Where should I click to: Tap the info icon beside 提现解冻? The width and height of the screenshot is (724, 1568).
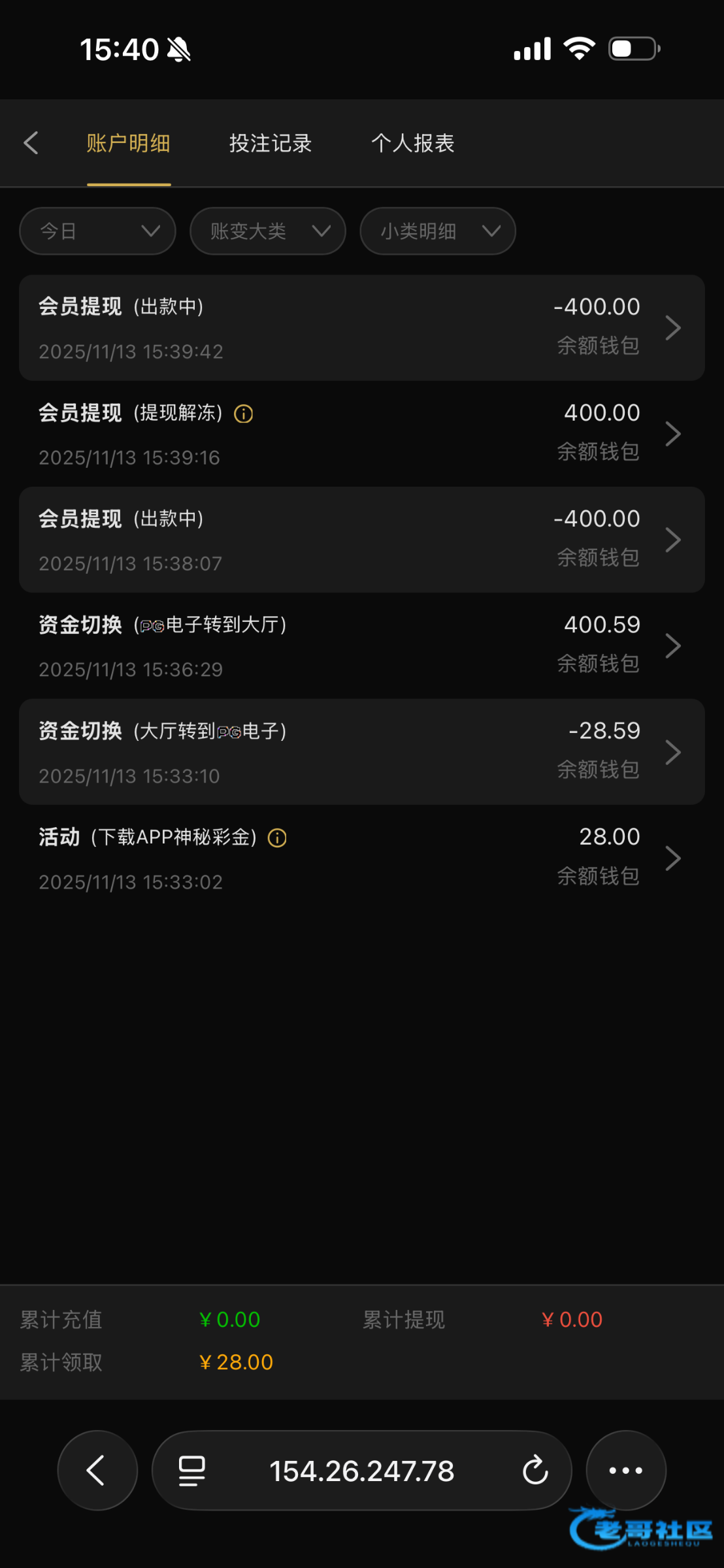click(x=244, y=414)
